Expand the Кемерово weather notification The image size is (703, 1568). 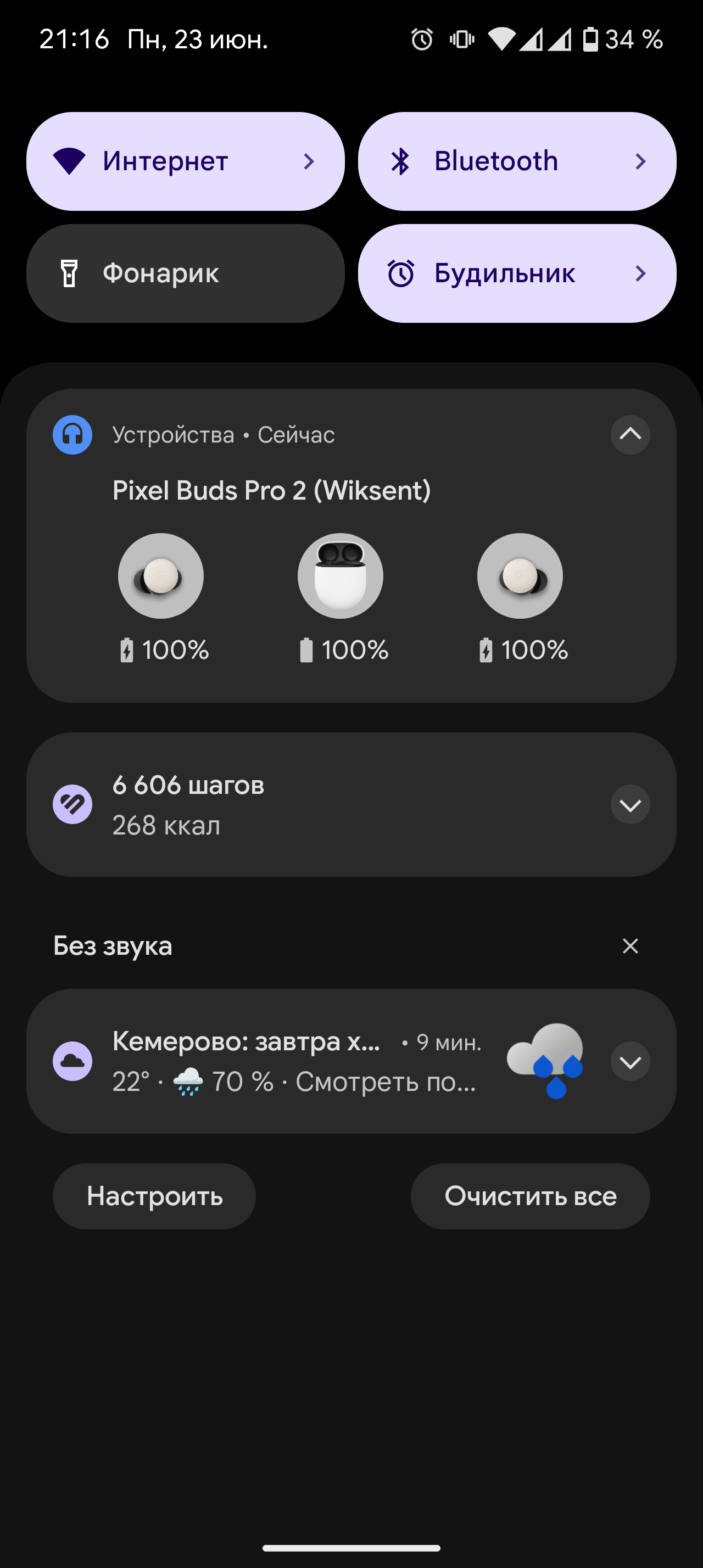coord(630,1062)
